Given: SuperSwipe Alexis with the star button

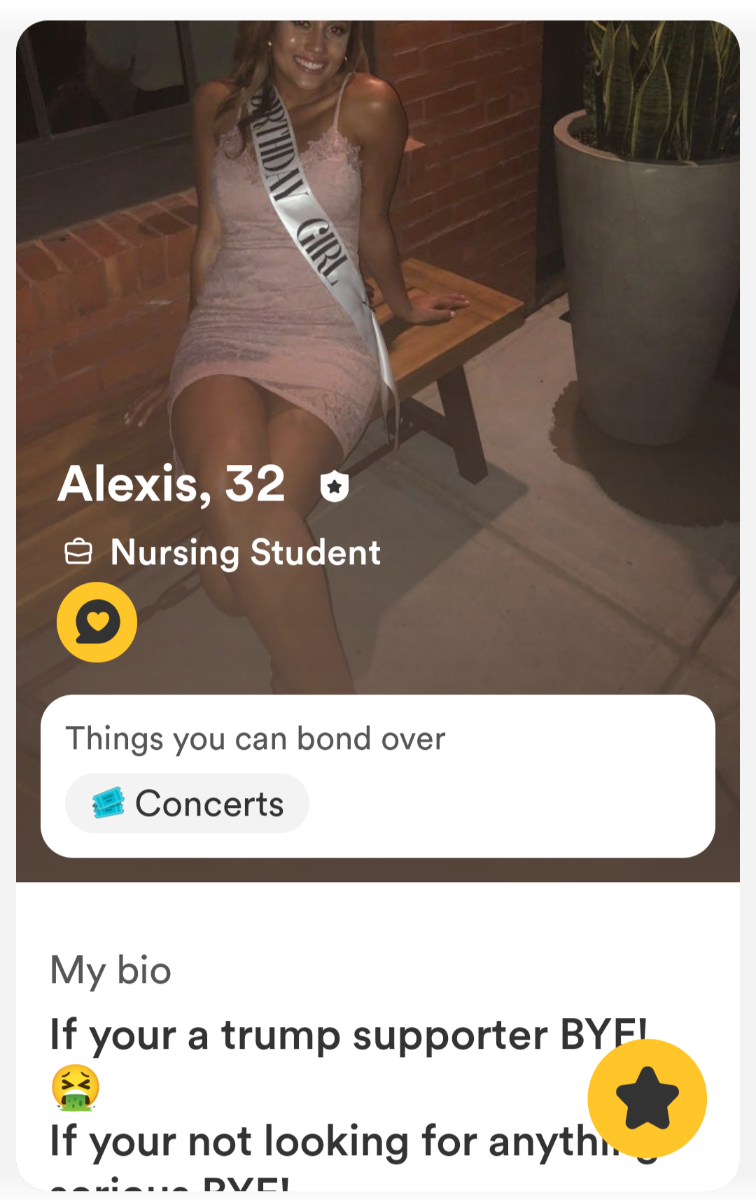Looking at the screenshot, I should [x=647, y=1099].
